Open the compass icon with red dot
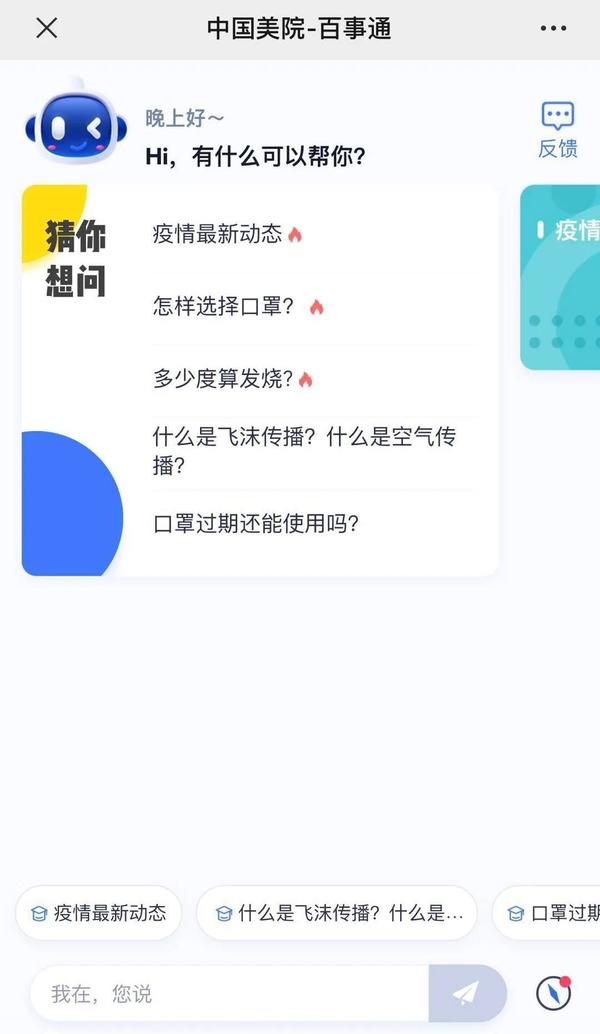600x1034 pixels. tap(553, 993)
